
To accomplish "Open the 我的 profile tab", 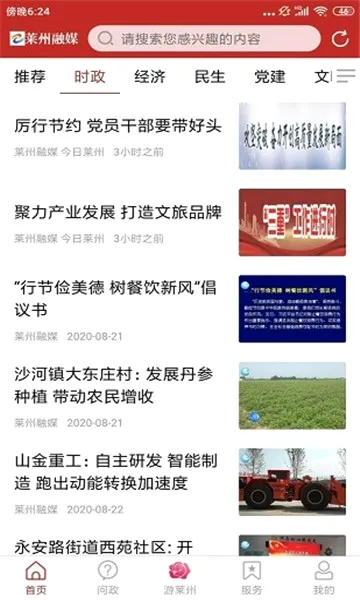I will 324,578.
